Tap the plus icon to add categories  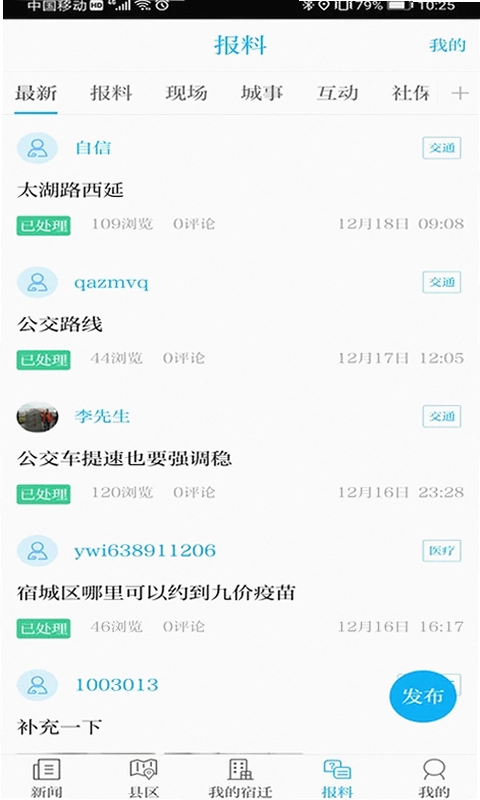click(x=460, y=93)
